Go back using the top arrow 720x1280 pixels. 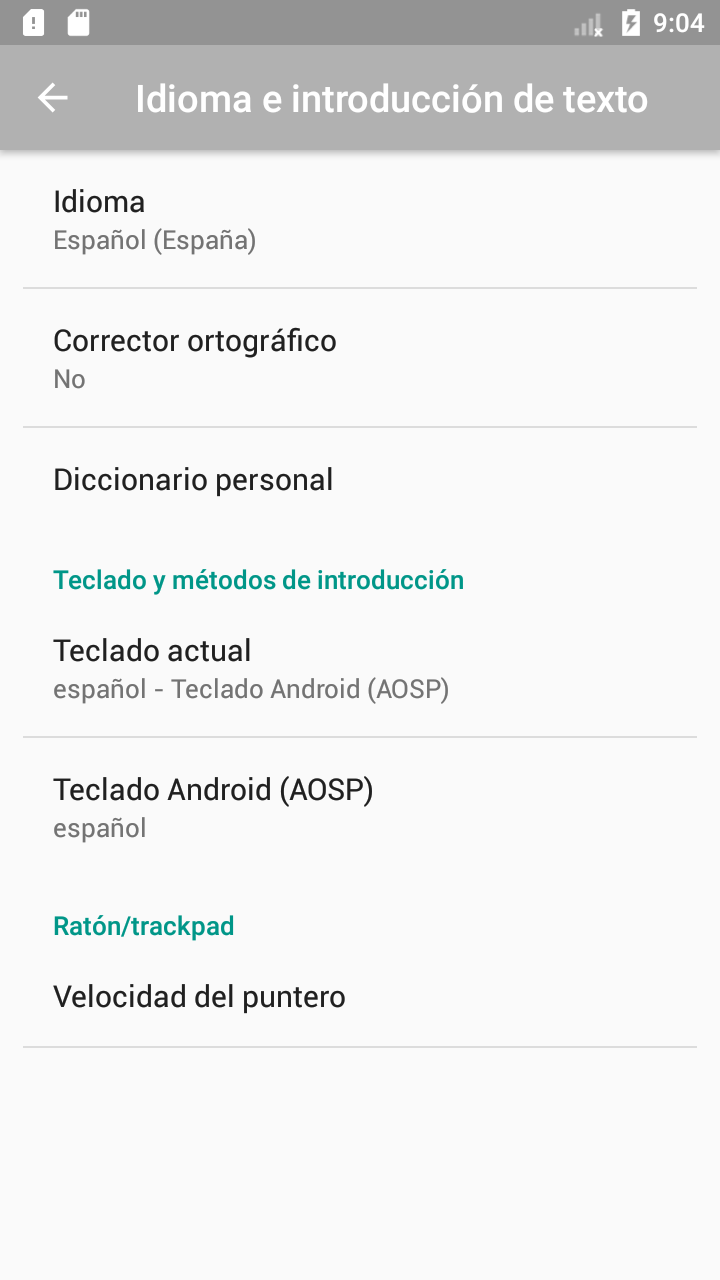click(x=52, y=98)
